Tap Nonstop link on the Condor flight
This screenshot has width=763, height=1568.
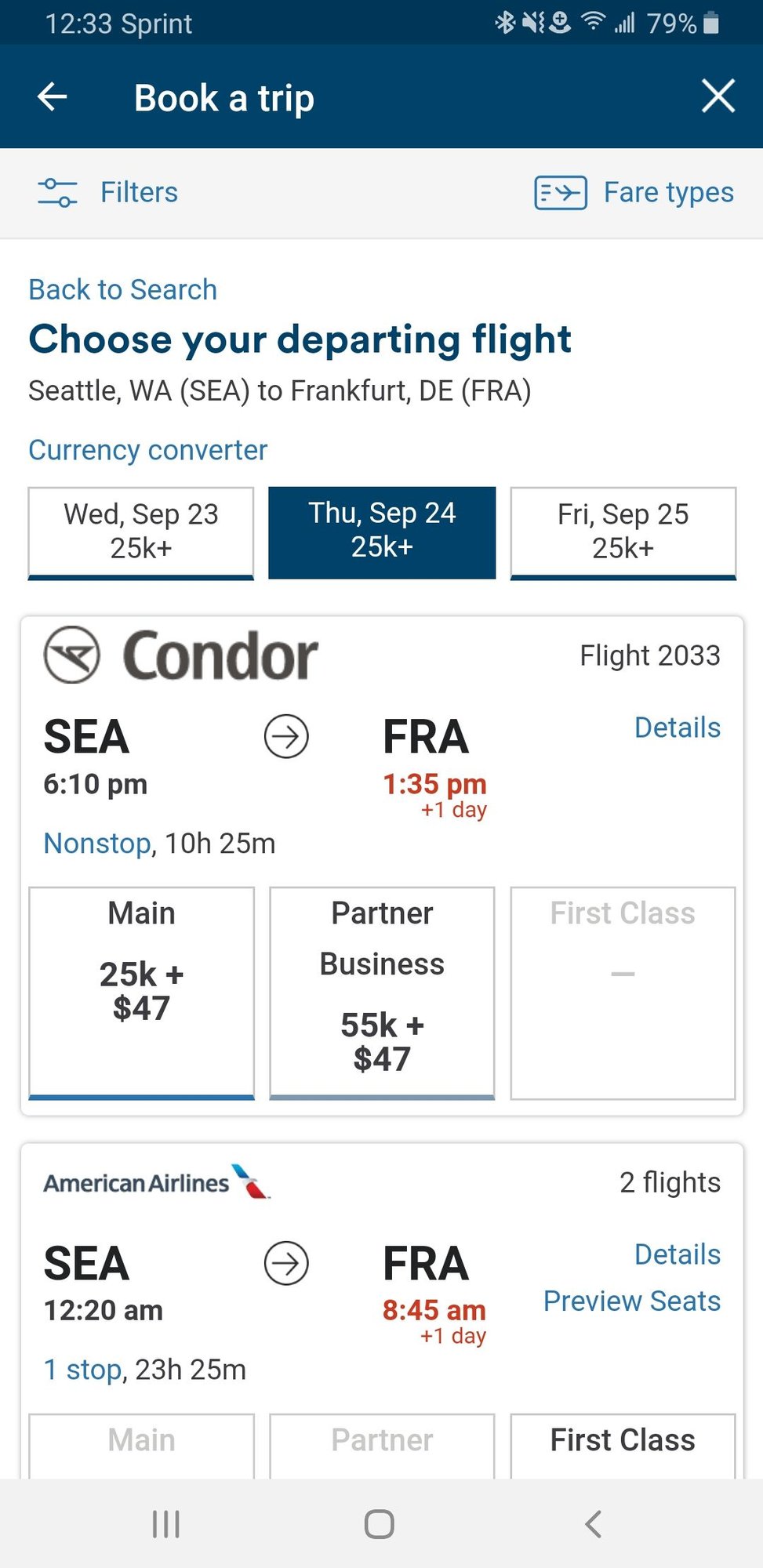coord(96,844)
